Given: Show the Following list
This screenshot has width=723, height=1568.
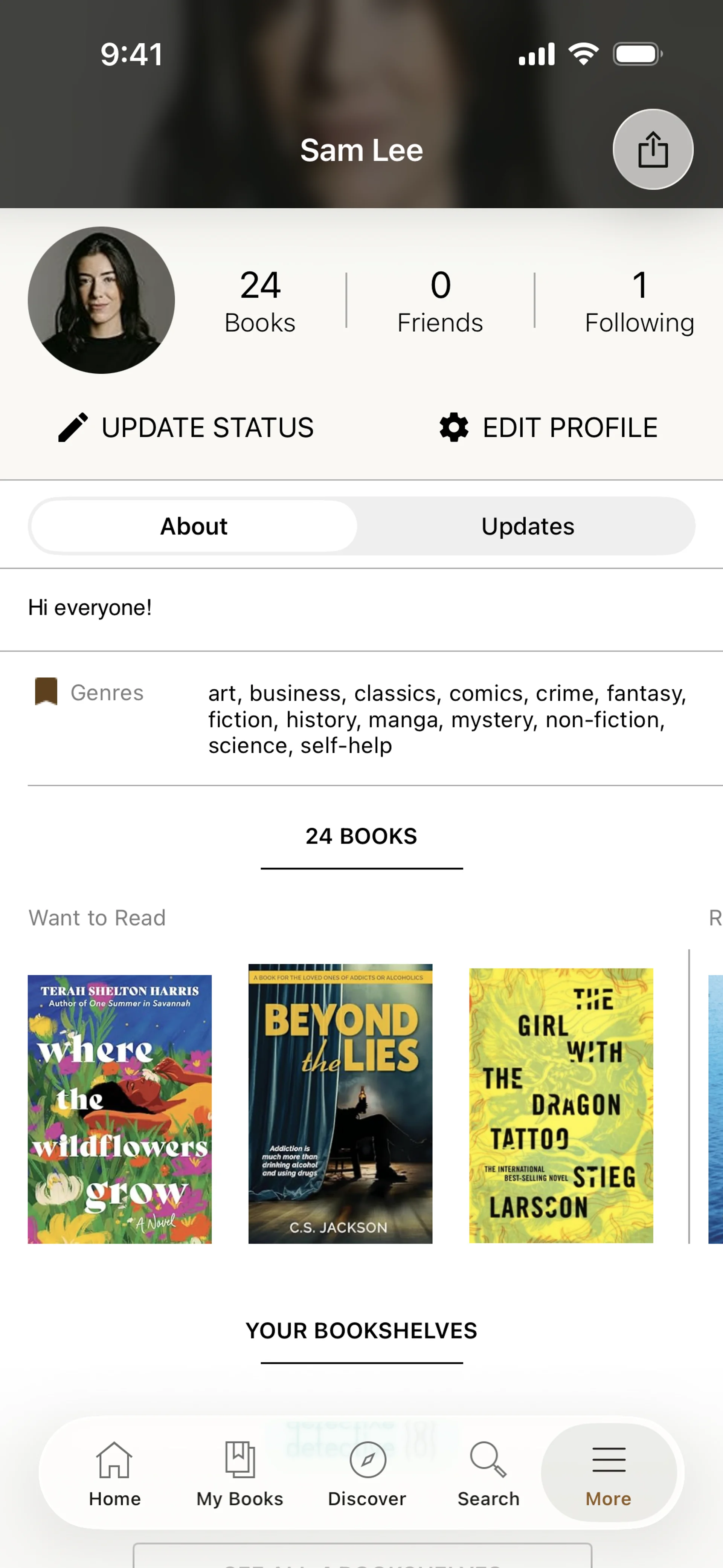Looking at the screenshot, I should click(x=639, y=301).
